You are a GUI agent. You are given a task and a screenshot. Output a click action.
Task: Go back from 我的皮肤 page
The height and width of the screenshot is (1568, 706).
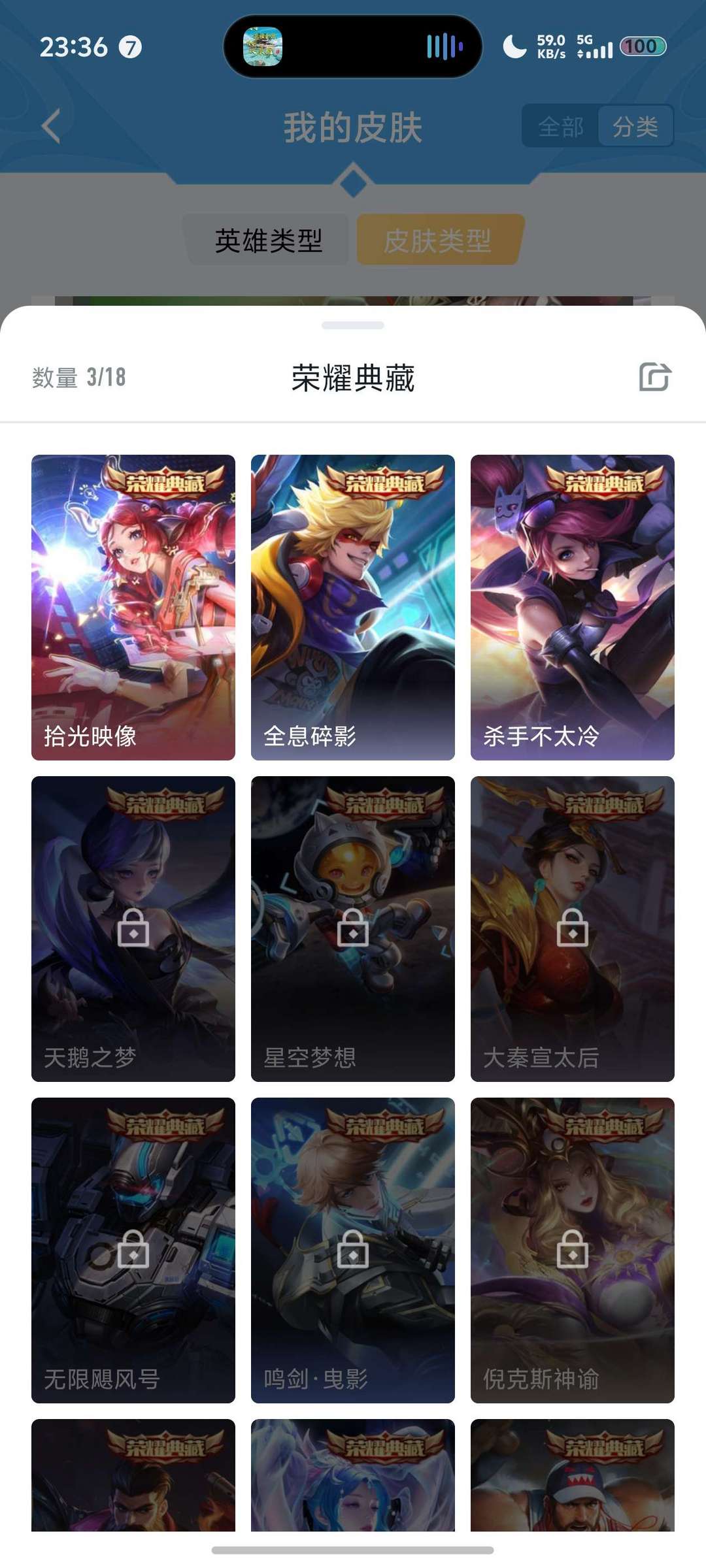coord(51,126)
